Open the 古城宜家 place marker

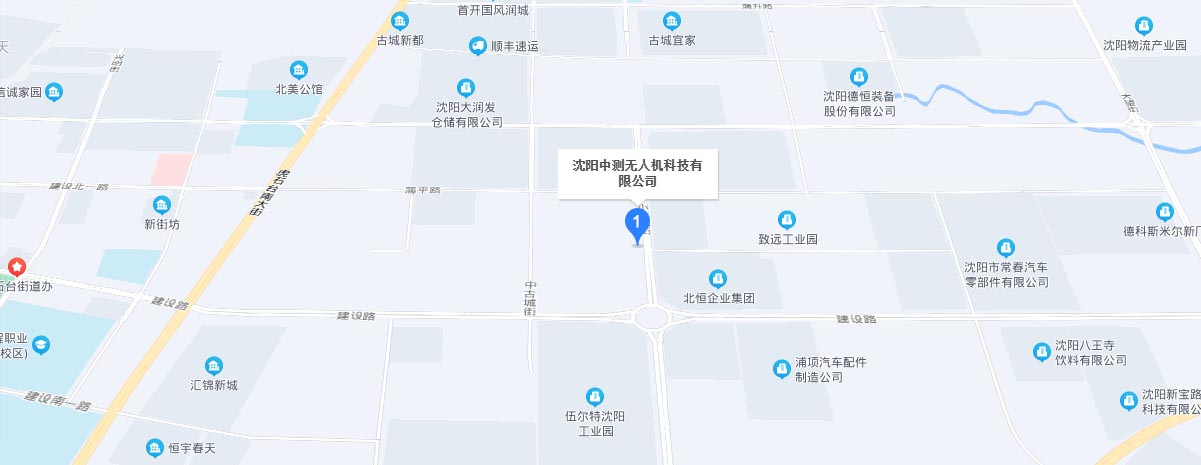672,20
